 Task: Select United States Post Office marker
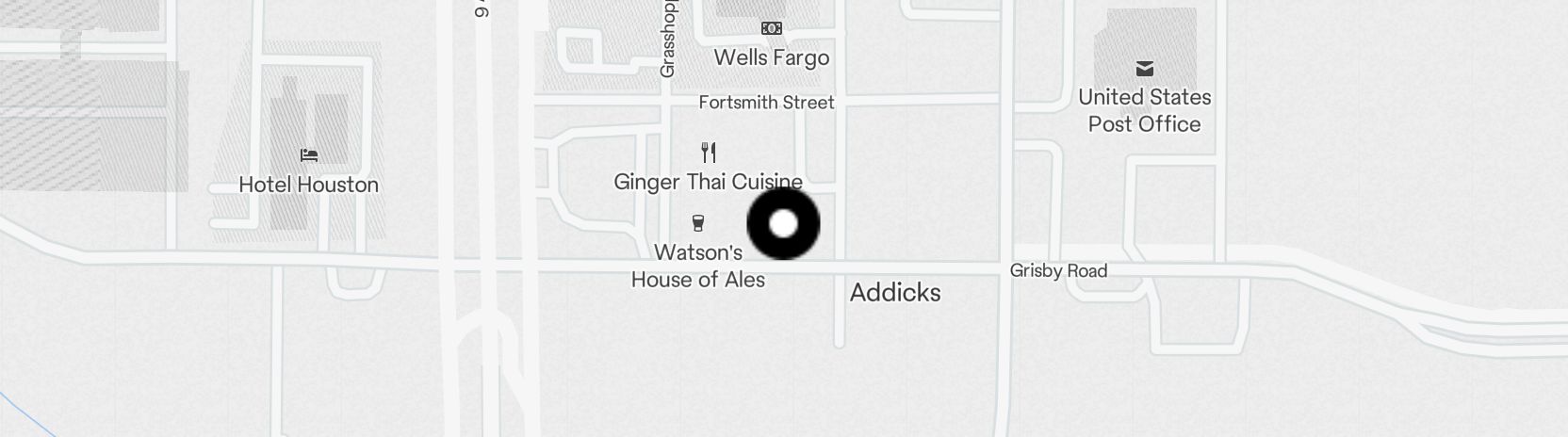pyautogui.click(x=1145, y=69)
